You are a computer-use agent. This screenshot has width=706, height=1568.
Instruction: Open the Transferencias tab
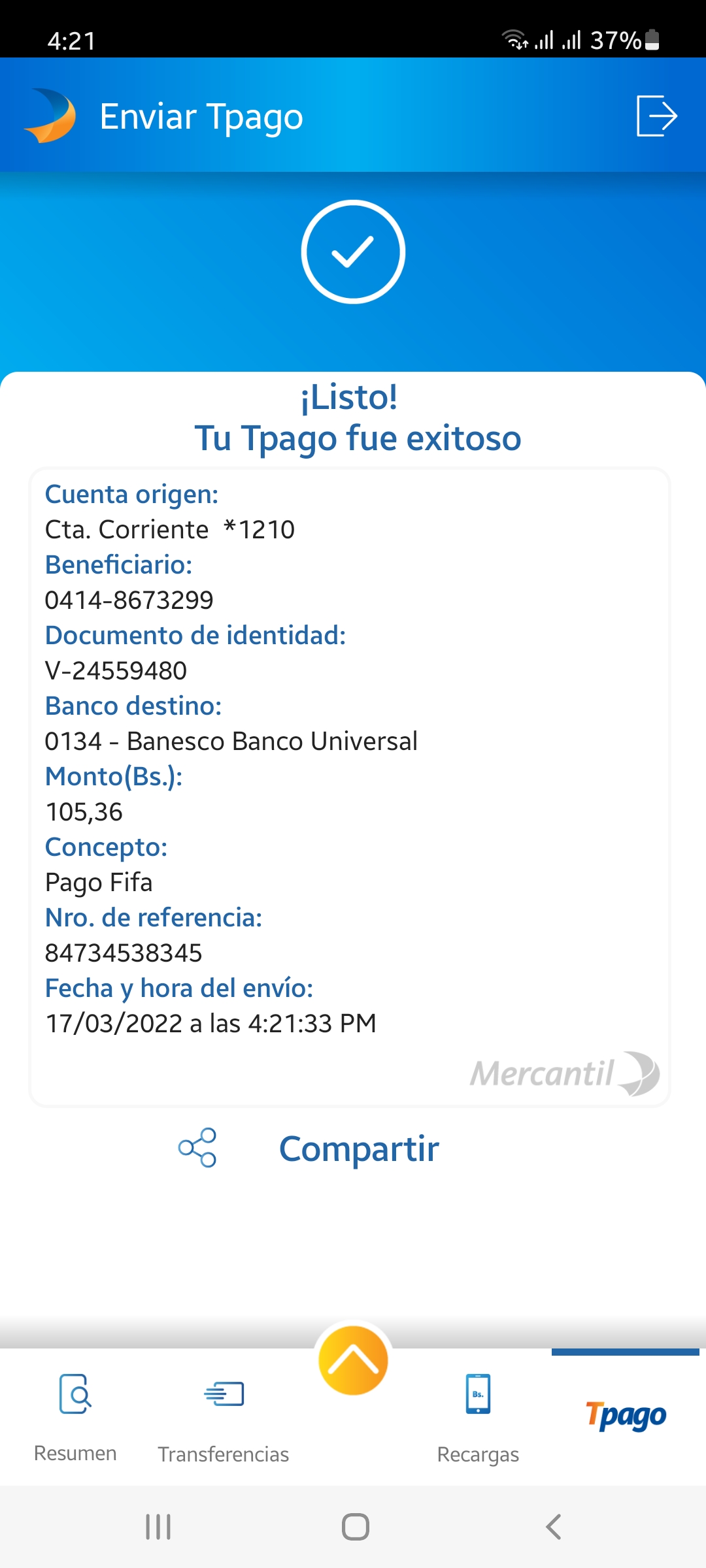tap(224, 1418)
